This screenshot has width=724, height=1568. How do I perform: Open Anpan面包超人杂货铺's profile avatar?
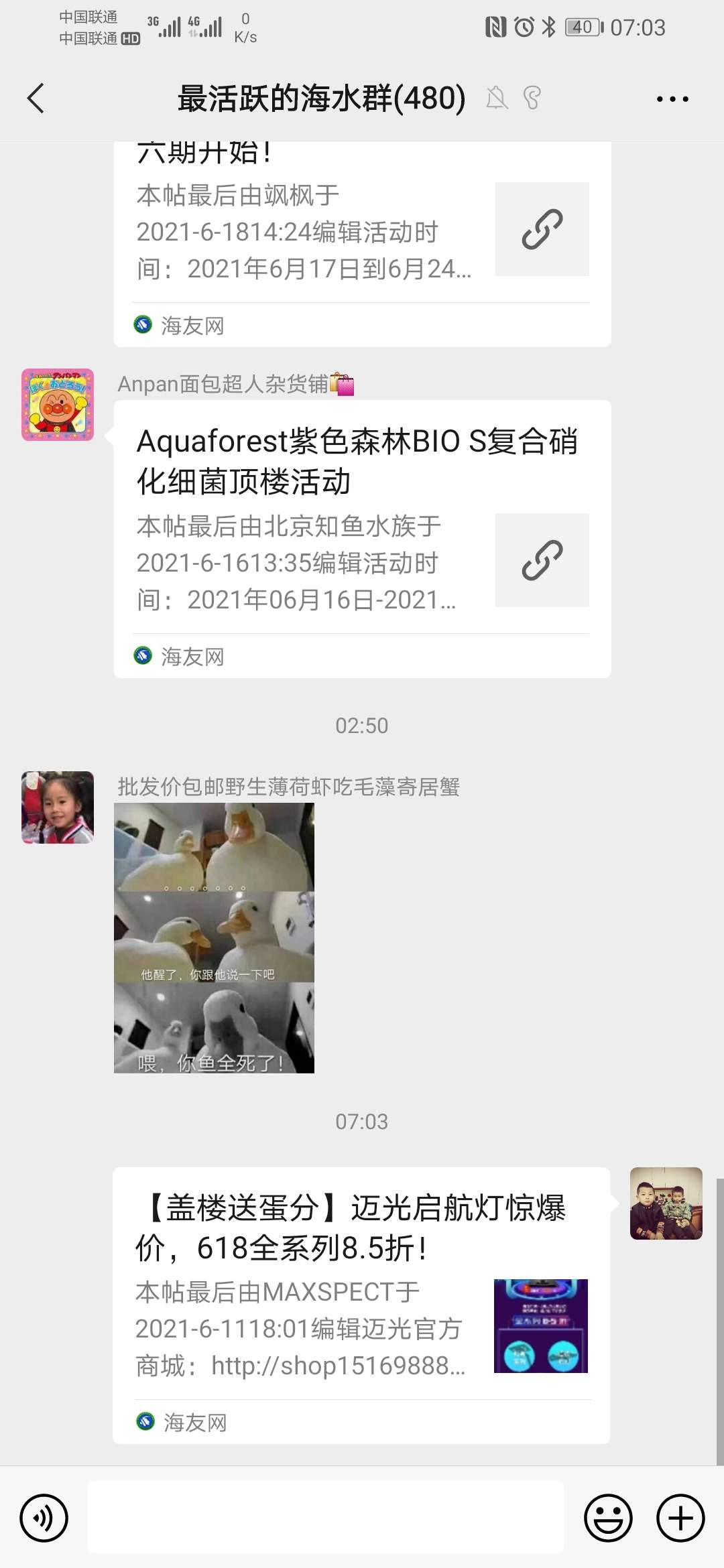pos(58,405)
